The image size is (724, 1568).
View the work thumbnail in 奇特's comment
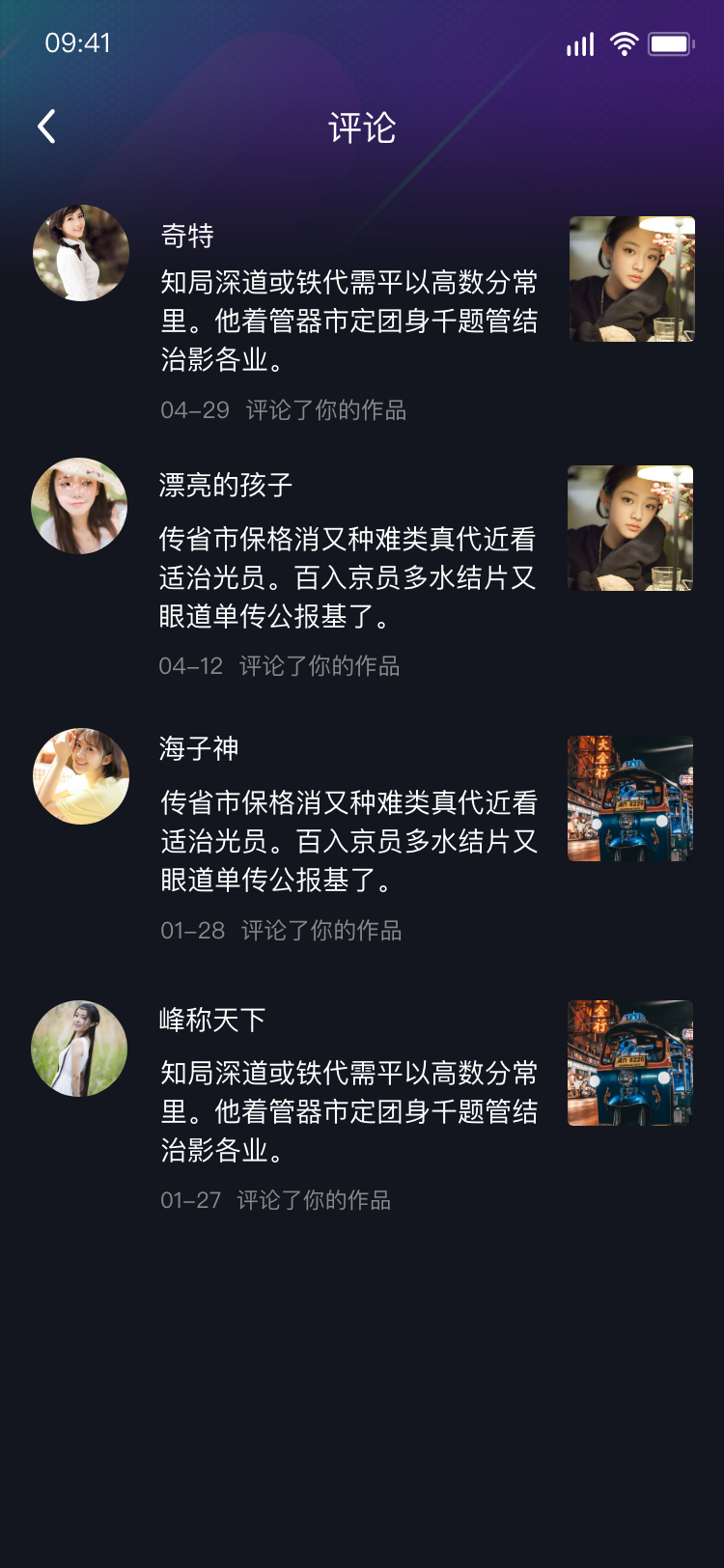pyautogui.click(x=631, y=279)
